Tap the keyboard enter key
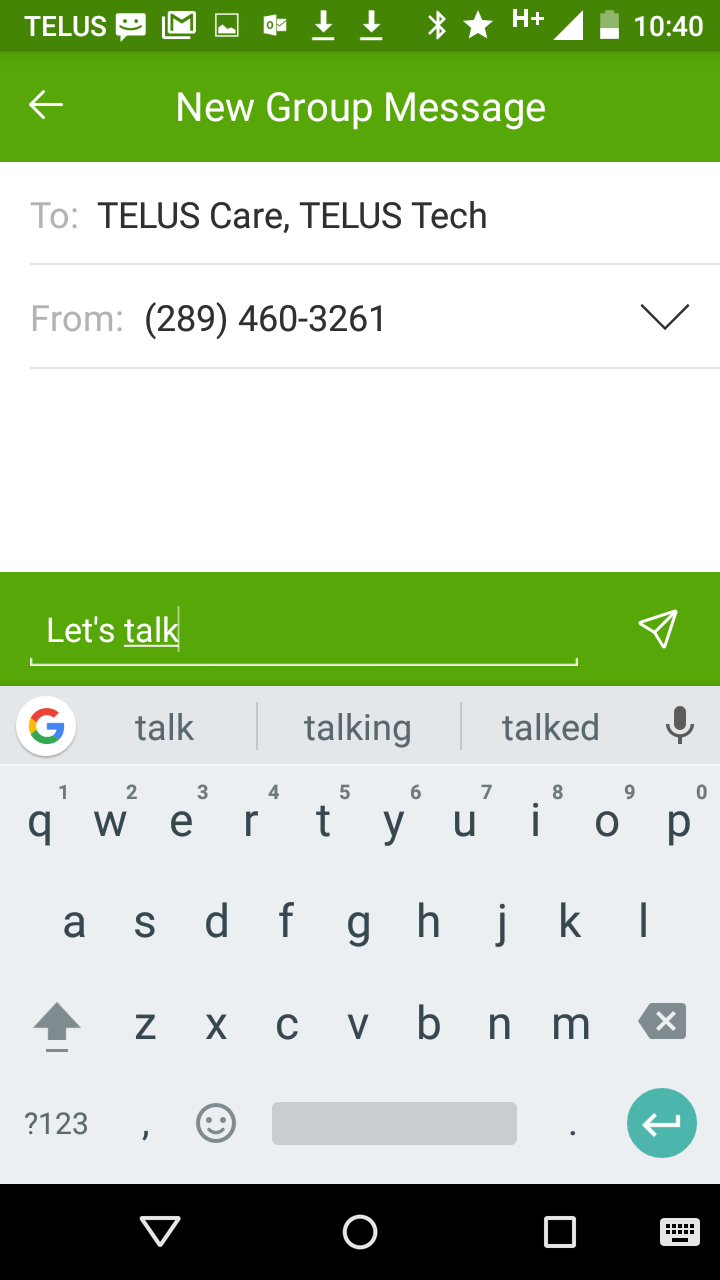 point(661,1123)
